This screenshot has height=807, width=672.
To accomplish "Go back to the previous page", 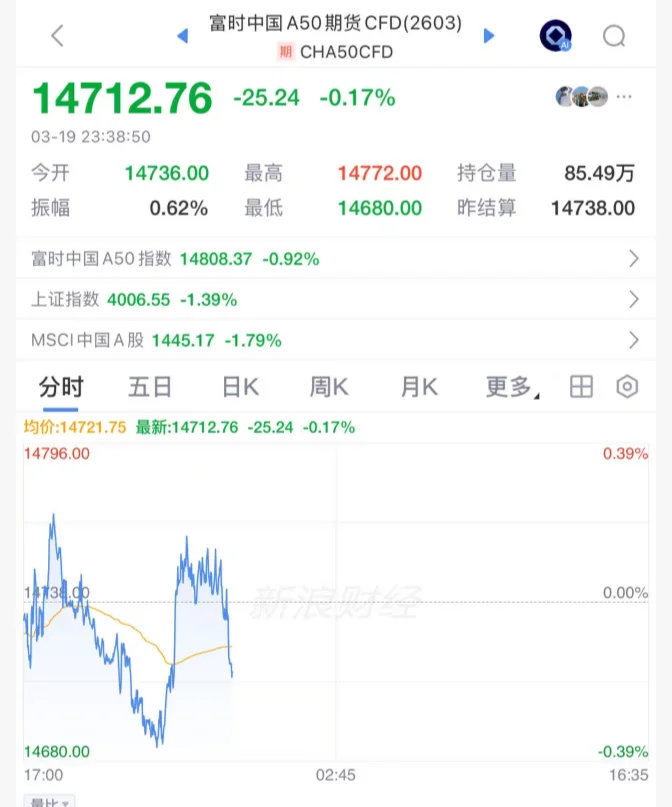I will pos(57,36).
